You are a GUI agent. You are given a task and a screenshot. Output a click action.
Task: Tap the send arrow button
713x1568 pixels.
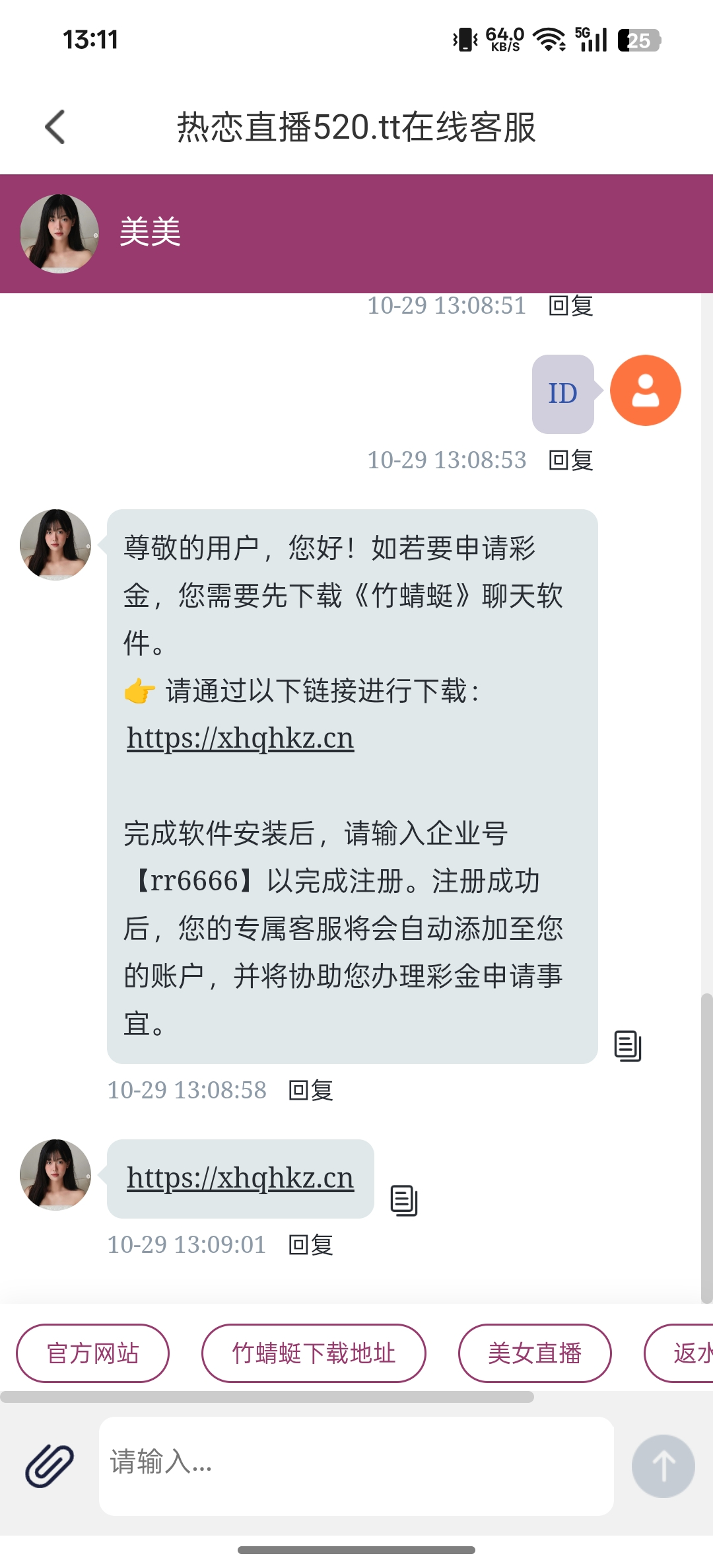[x=663, y=1466]
